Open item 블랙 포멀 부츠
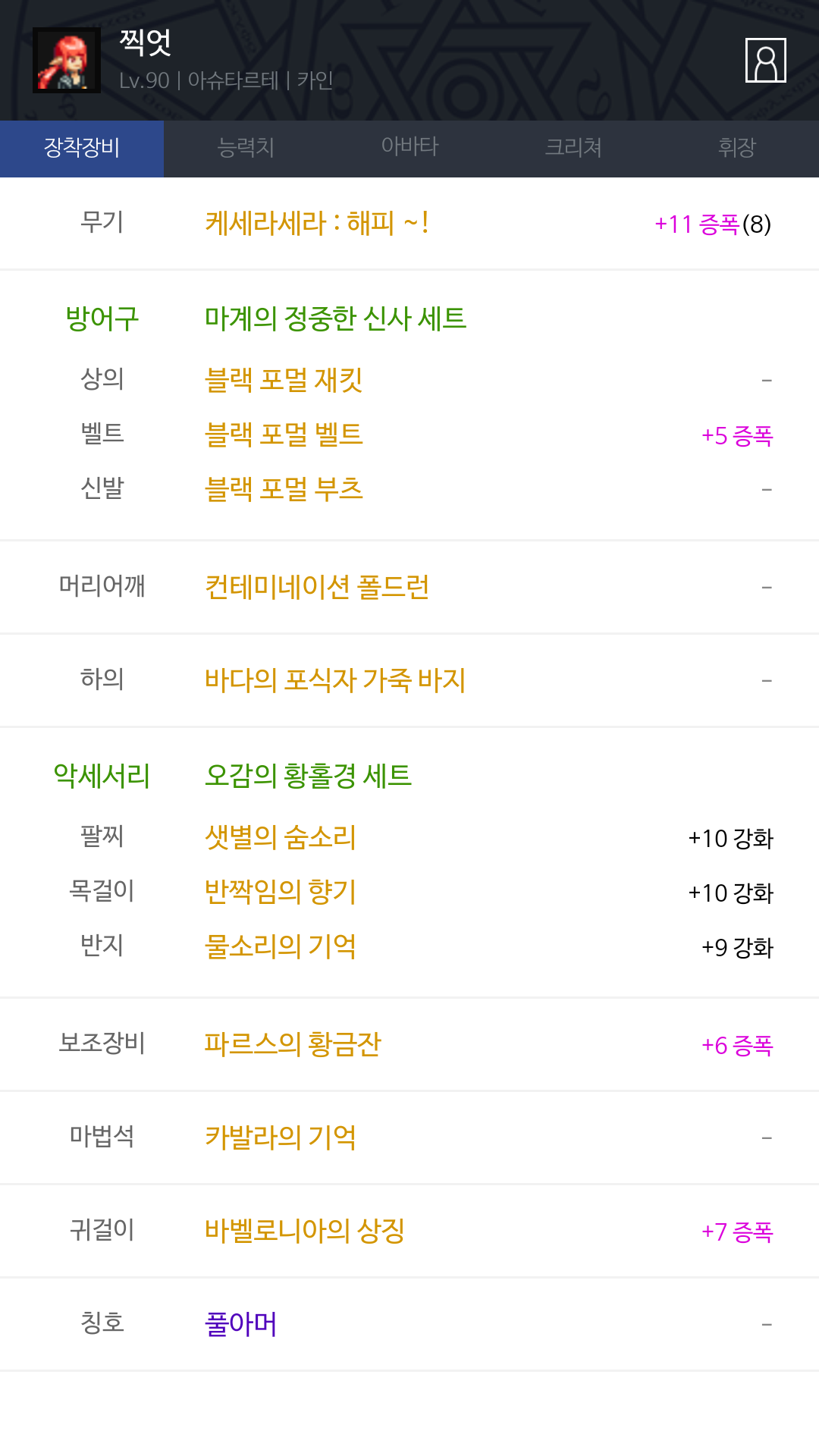The image size is (819, 1456). 284,488
